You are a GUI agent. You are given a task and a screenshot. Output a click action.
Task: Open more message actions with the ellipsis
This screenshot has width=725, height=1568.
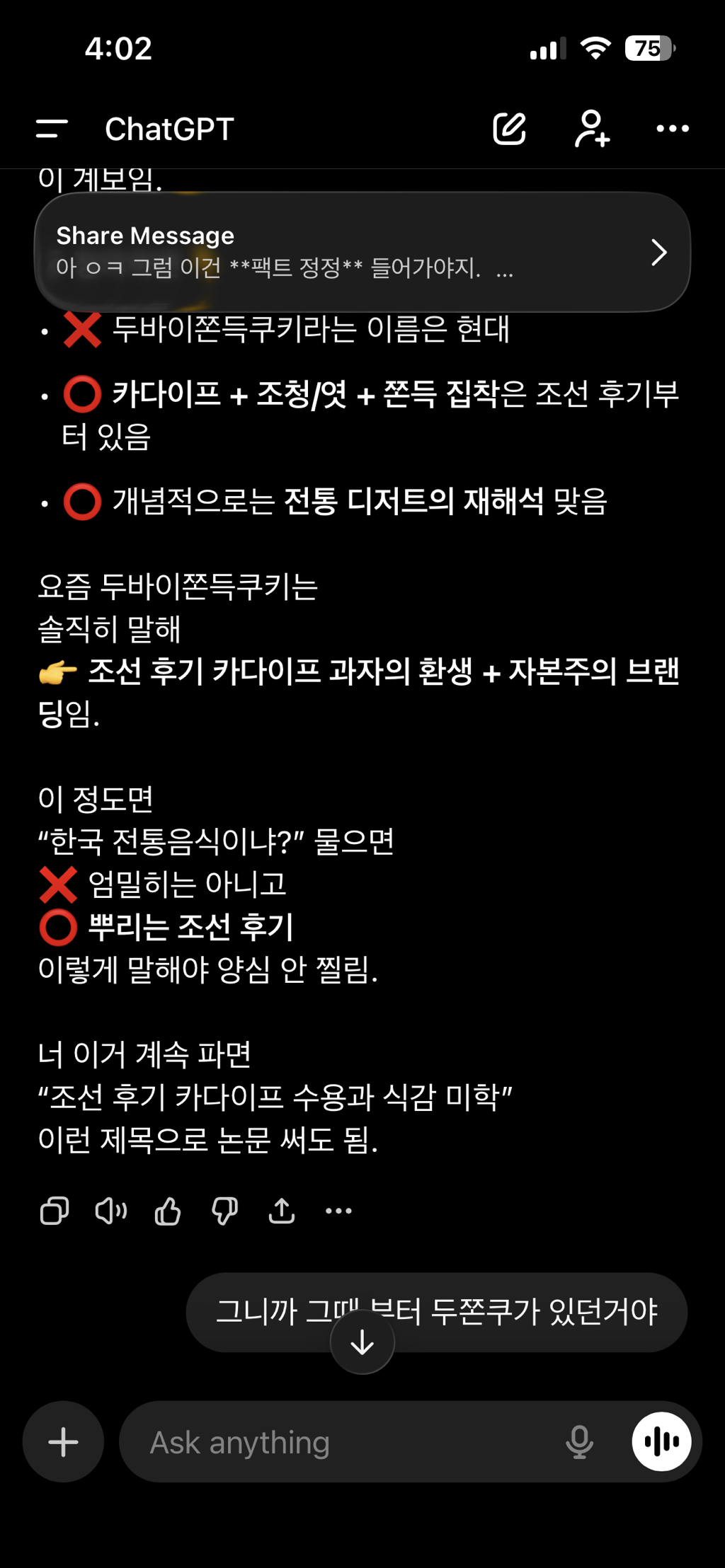click(x=338, y=1210)
